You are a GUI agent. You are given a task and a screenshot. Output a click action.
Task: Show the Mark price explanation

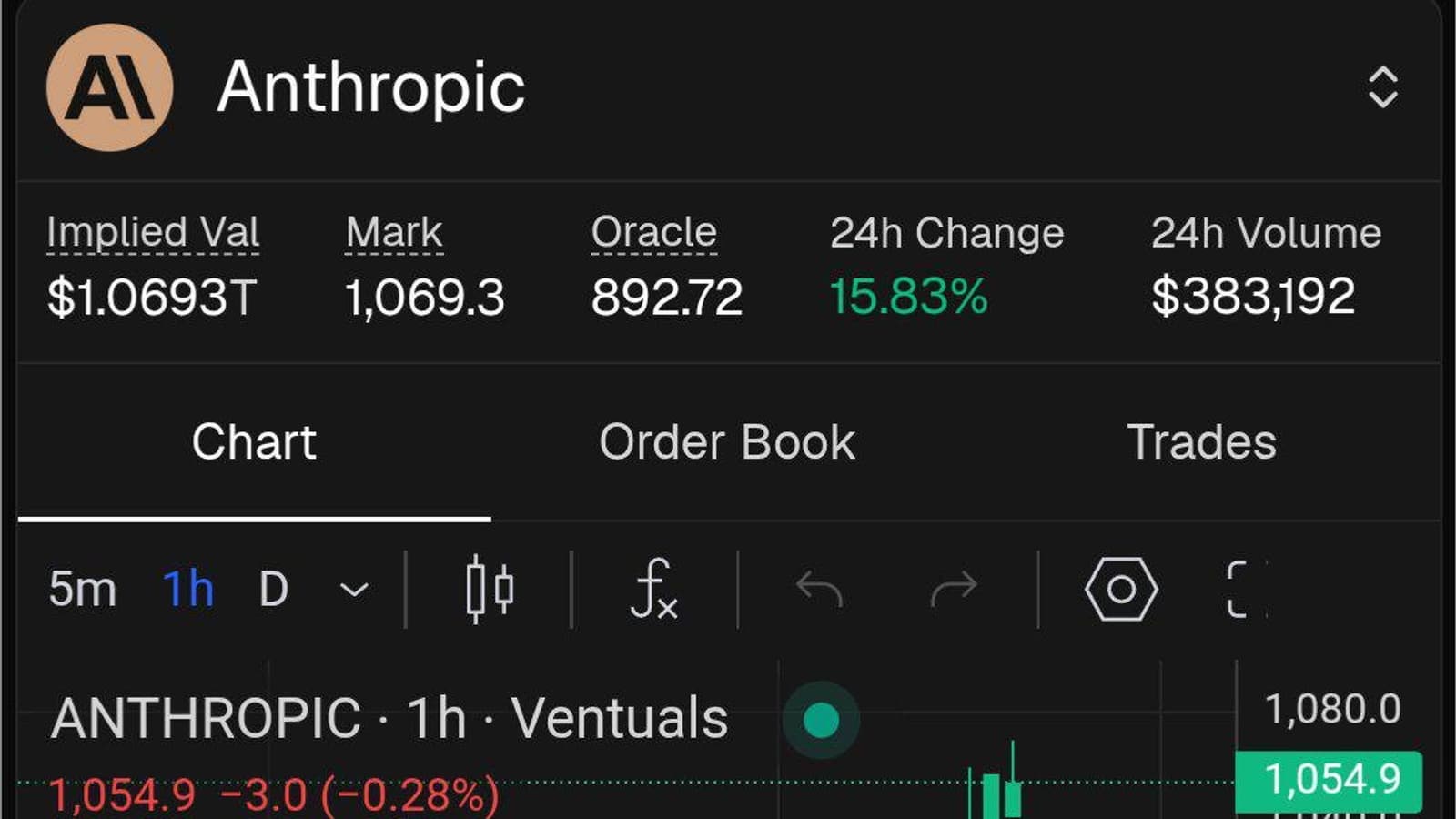tap(394, 233)
